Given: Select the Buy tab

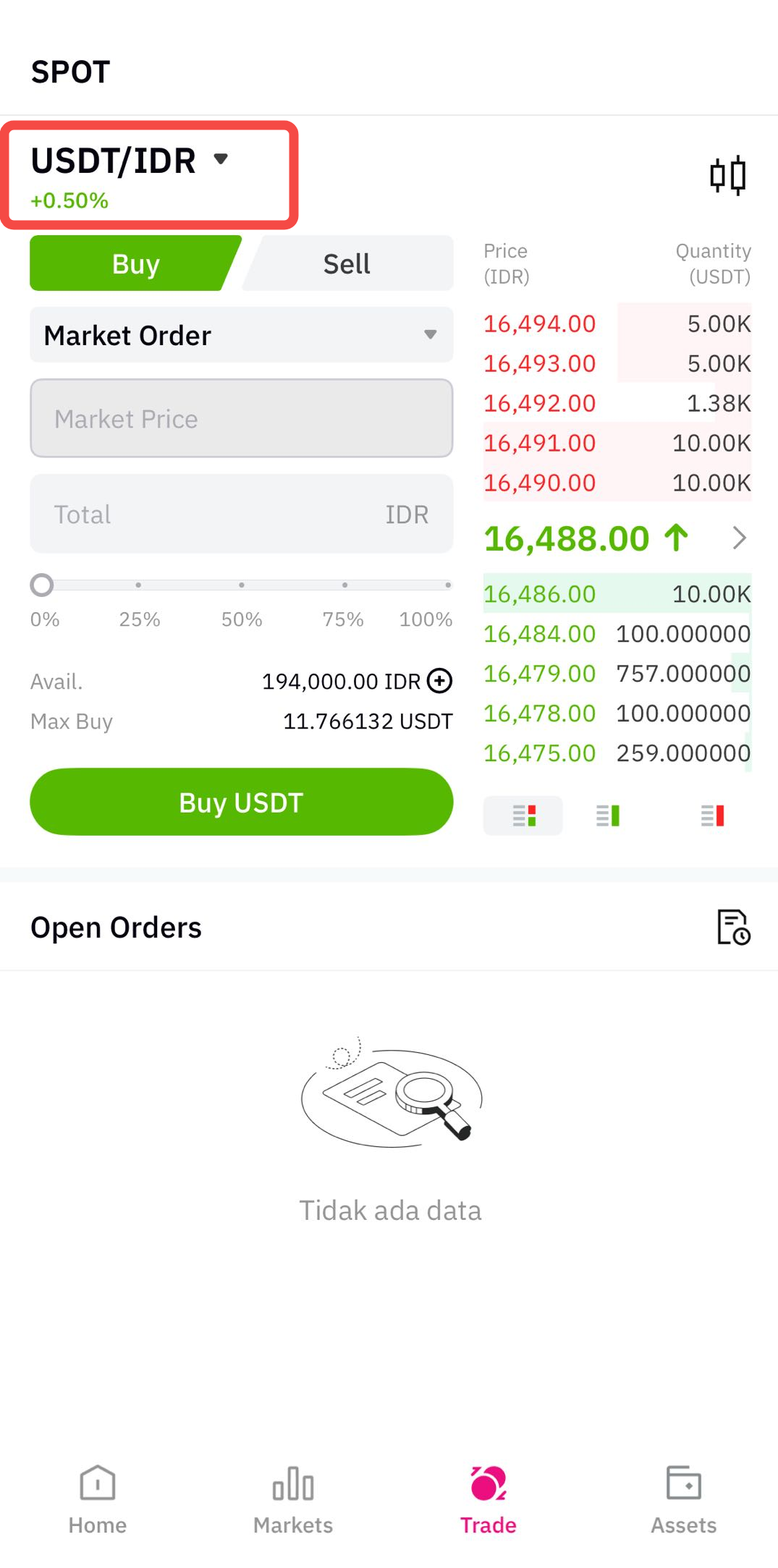Looking at the screenshot, I should [135, 264].
